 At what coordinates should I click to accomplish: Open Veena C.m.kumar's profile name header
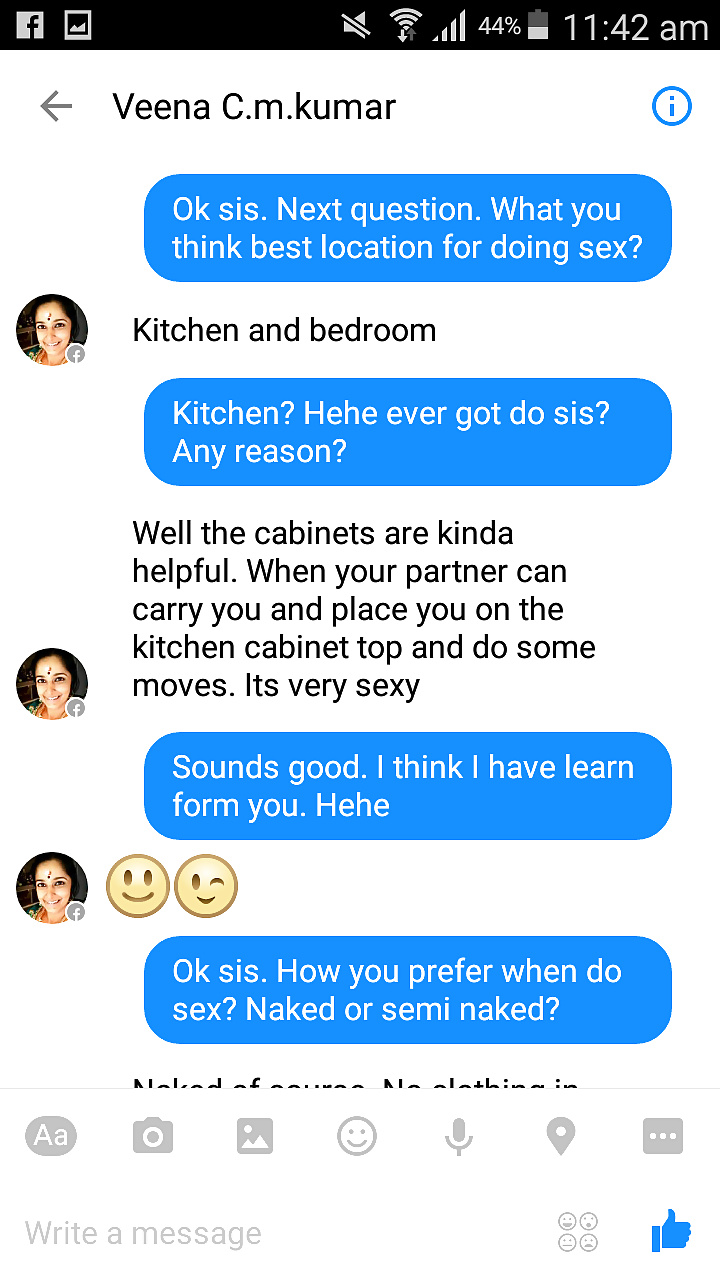point(254,106)
